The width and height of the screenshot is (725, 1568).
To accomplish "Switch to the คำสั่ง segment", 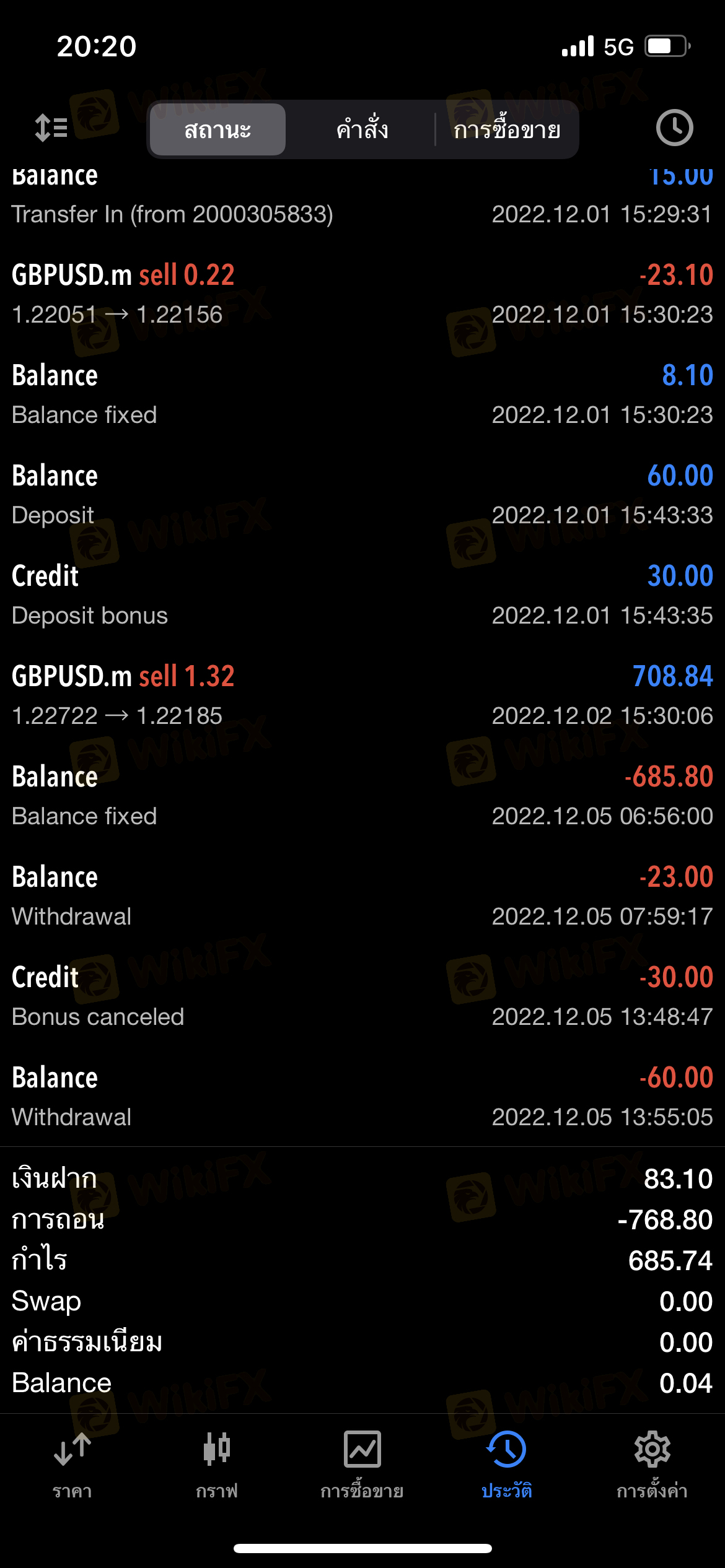I will pos(362,129).
